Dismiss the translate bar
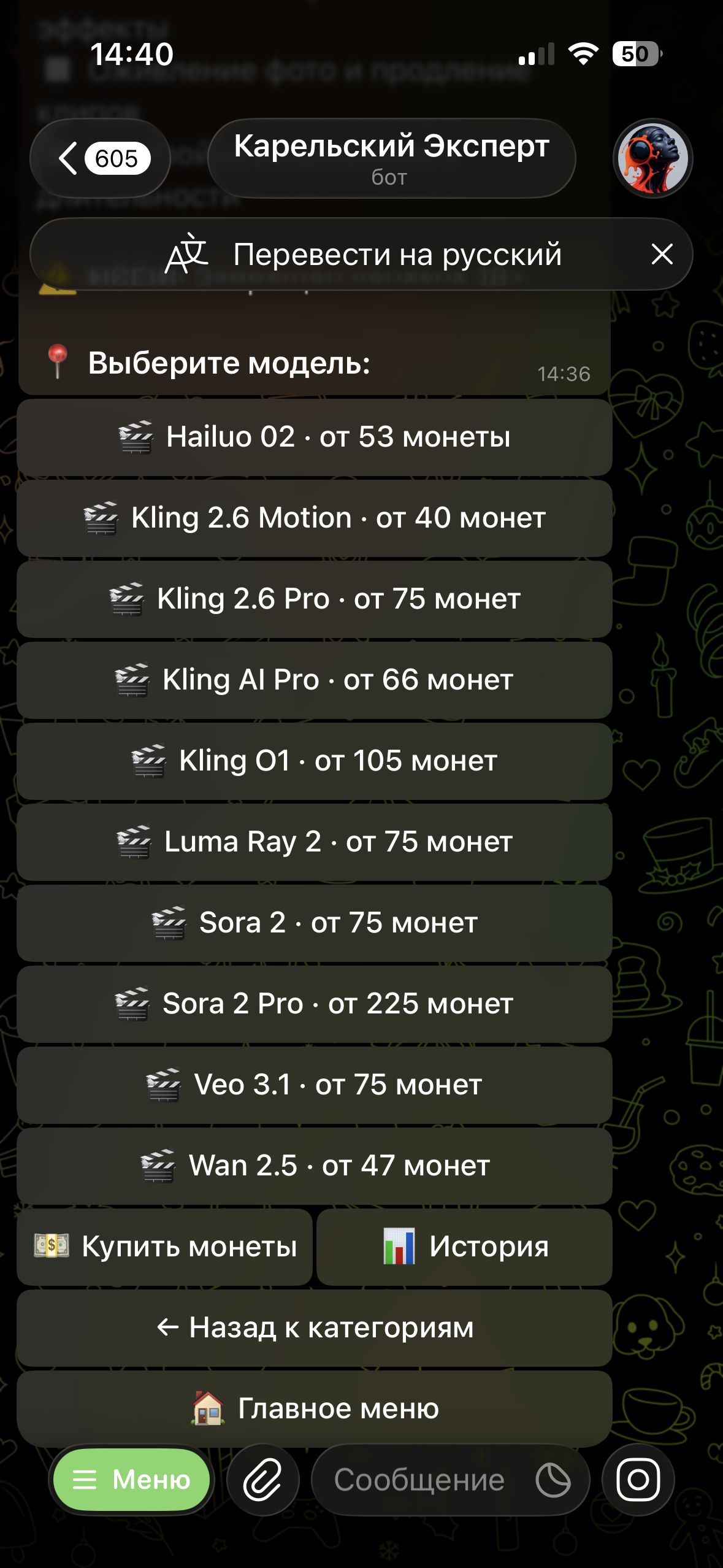Image resolution: width=723 pixels, height=1568 pixels. pos(662,254)
